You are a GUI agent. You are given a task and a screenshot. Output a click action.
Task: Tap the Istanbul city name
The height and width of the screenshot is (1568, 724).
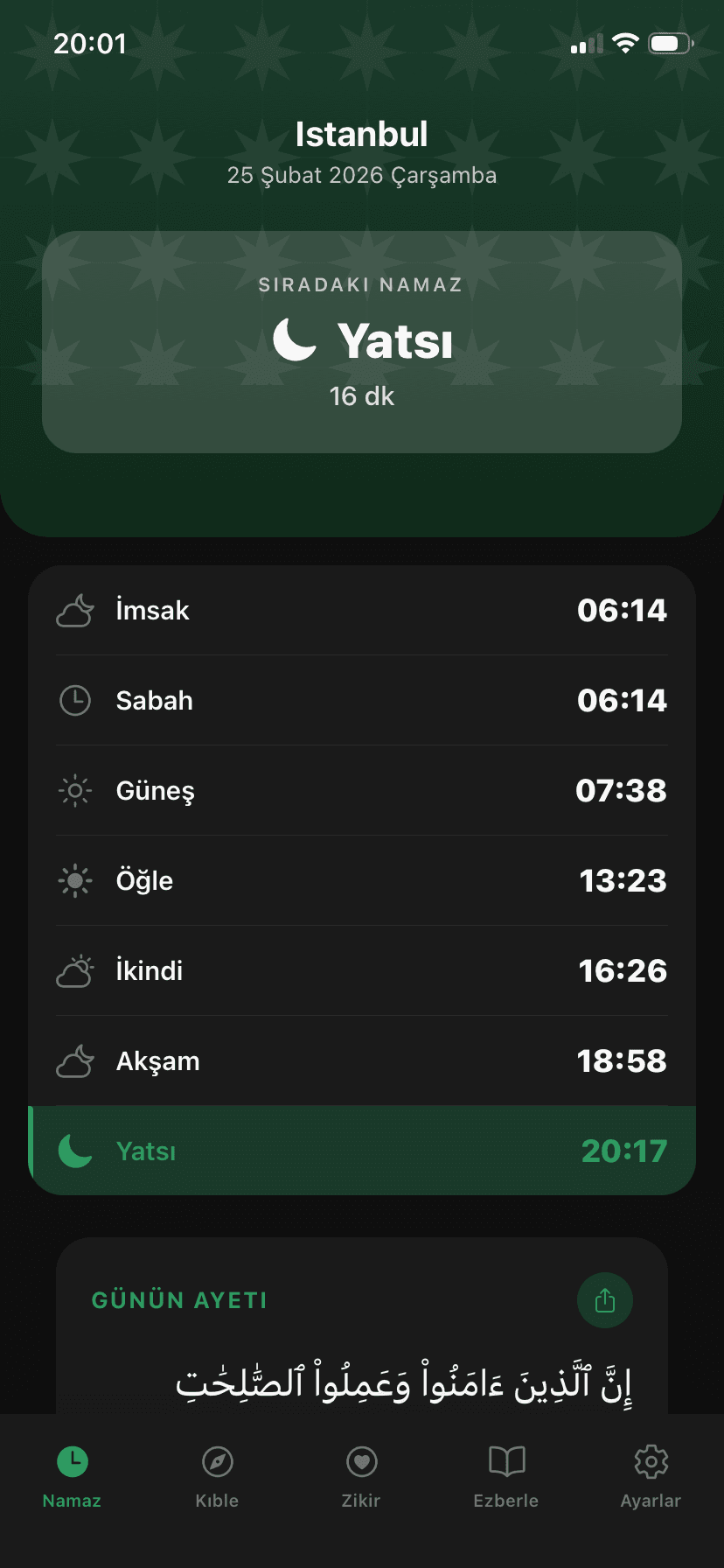[361, 133]
